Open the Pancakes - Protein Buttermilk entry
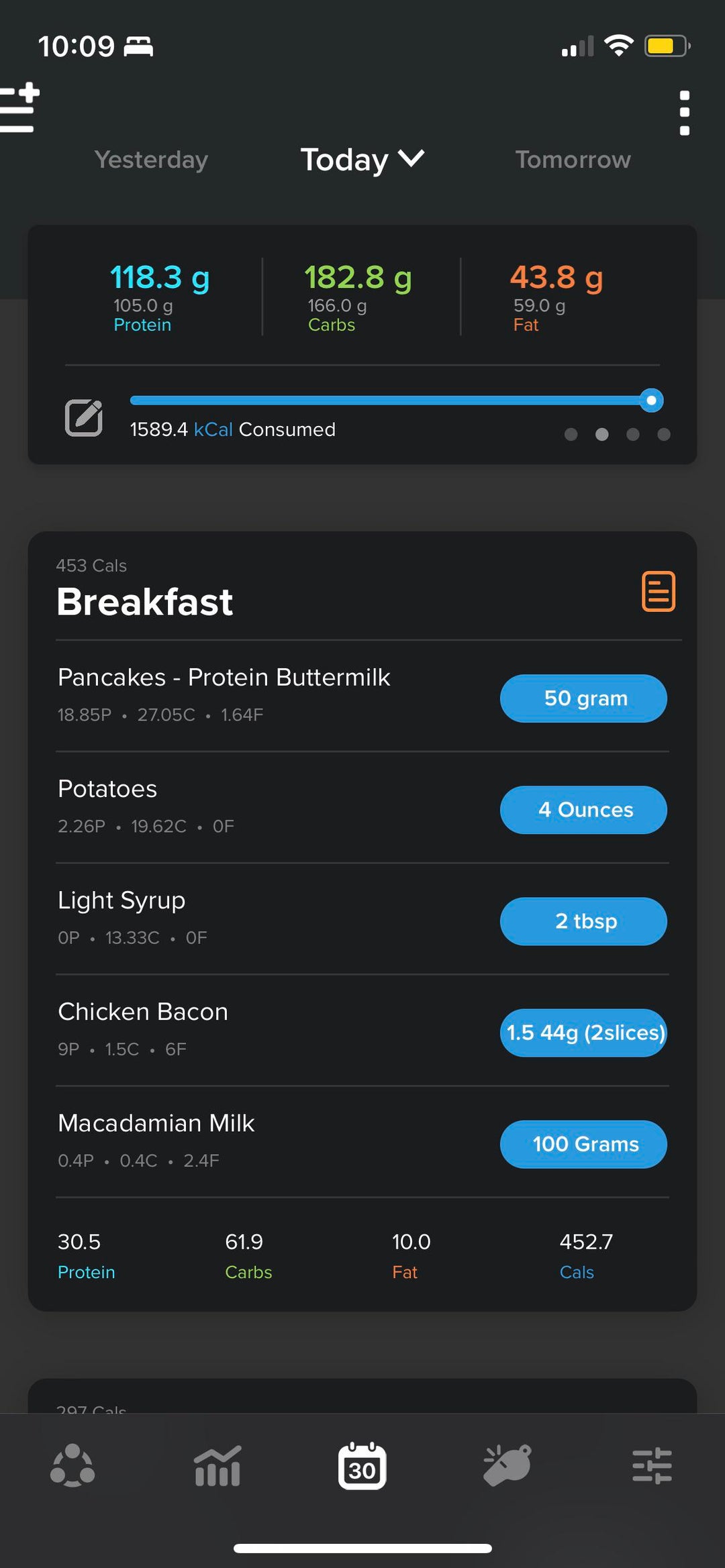Screen dimensions: 725x1568 [224, 678]
